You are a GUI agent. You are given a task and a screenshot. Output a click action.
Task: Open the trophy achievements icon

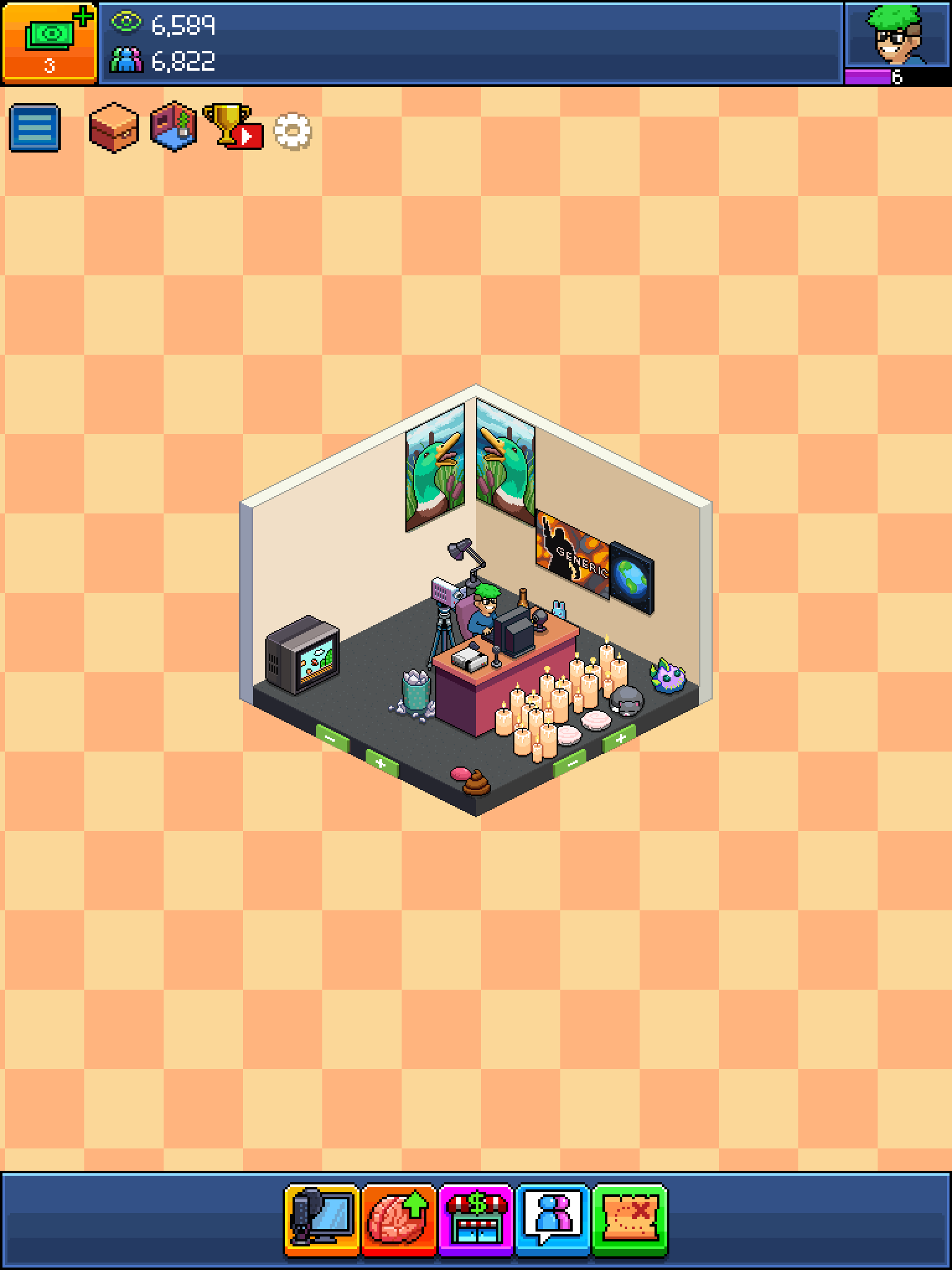[x=233, y=127]
